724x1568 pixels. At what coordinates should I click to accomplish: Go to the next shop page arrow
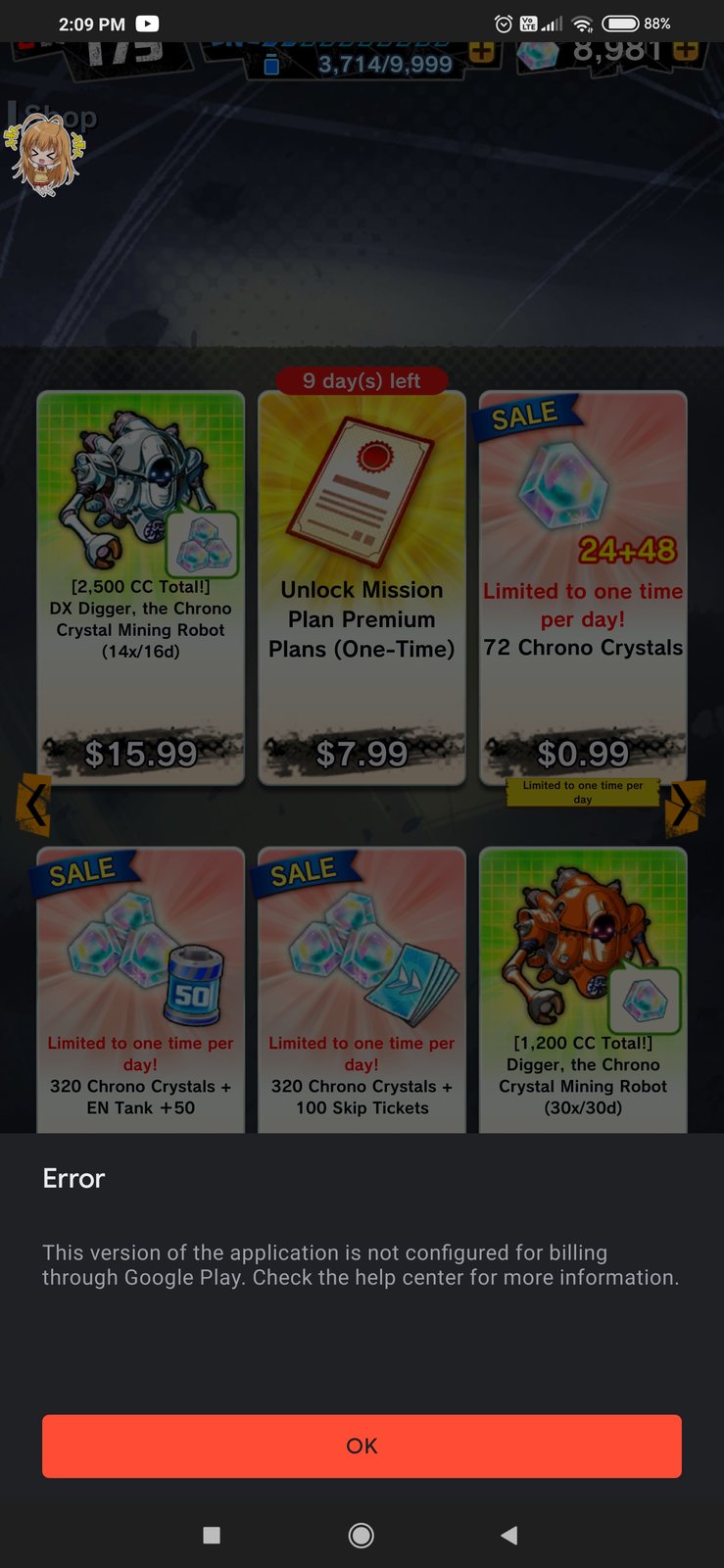tap(686, 807)
